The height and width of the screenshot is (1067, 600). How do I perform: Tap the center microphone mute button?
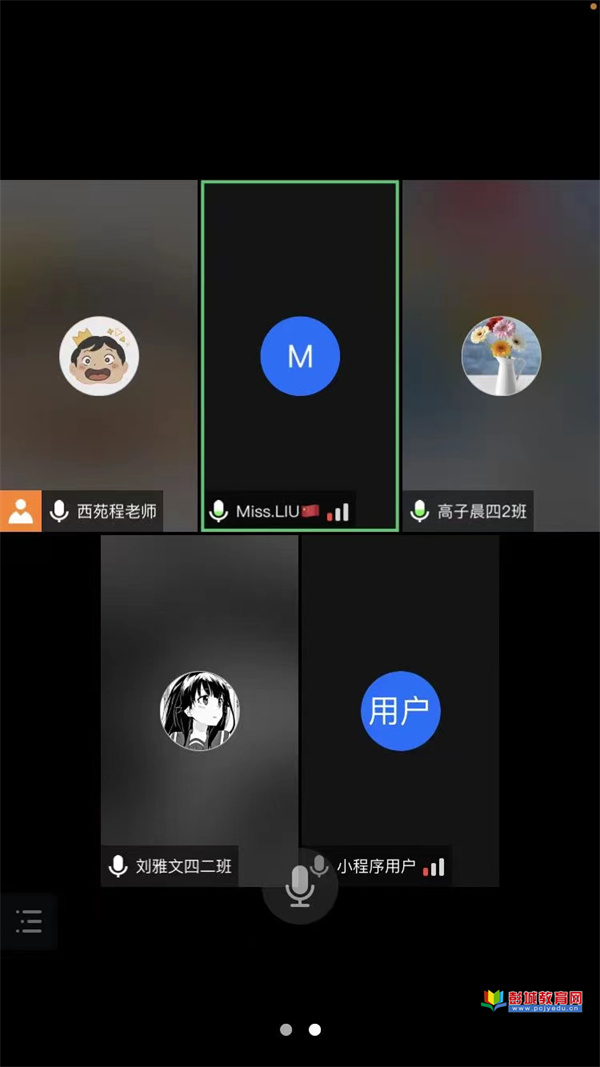(300, 886)
